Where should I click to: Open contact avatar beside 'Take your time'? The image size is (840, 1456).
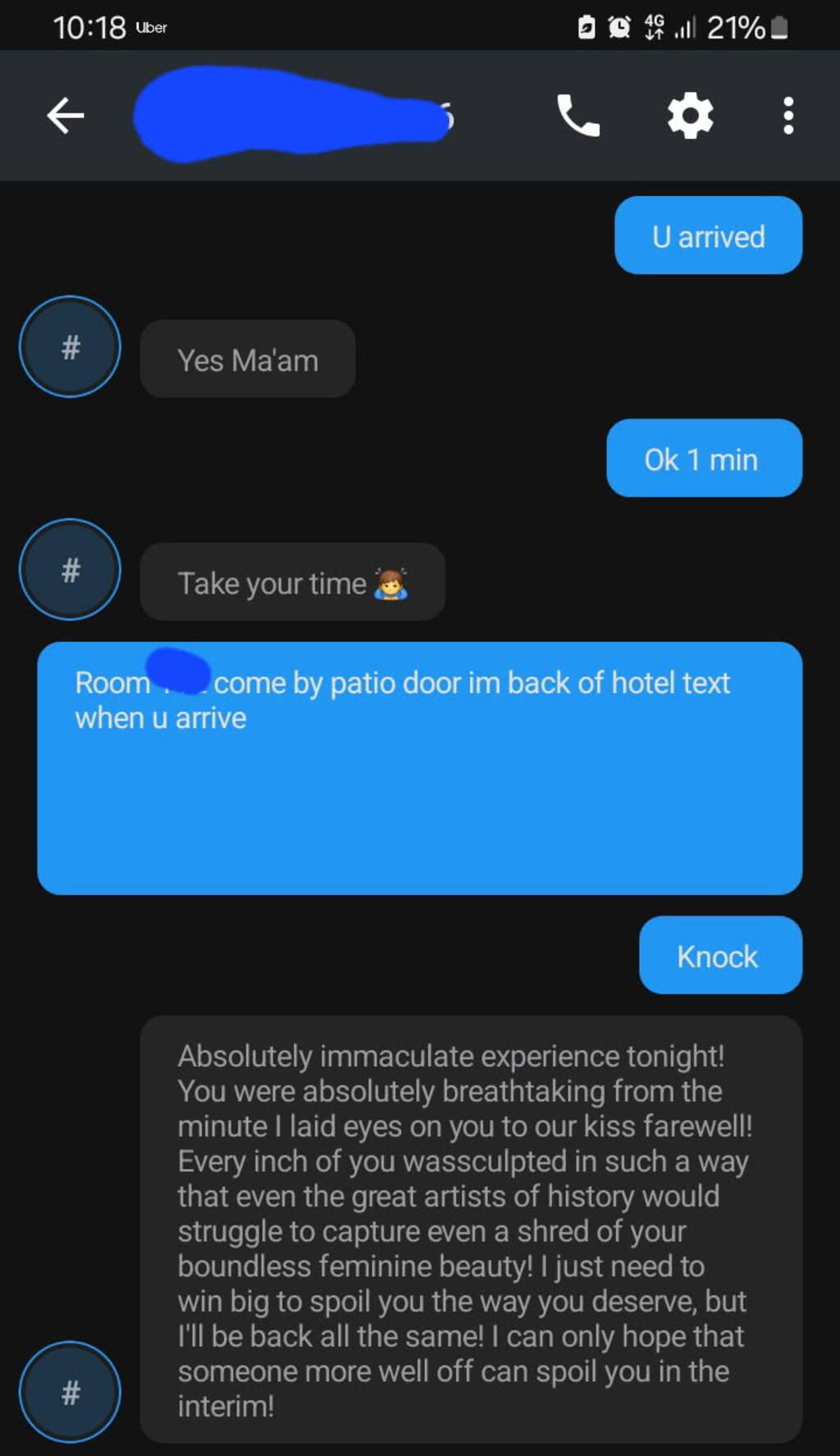tap(71, 570)
